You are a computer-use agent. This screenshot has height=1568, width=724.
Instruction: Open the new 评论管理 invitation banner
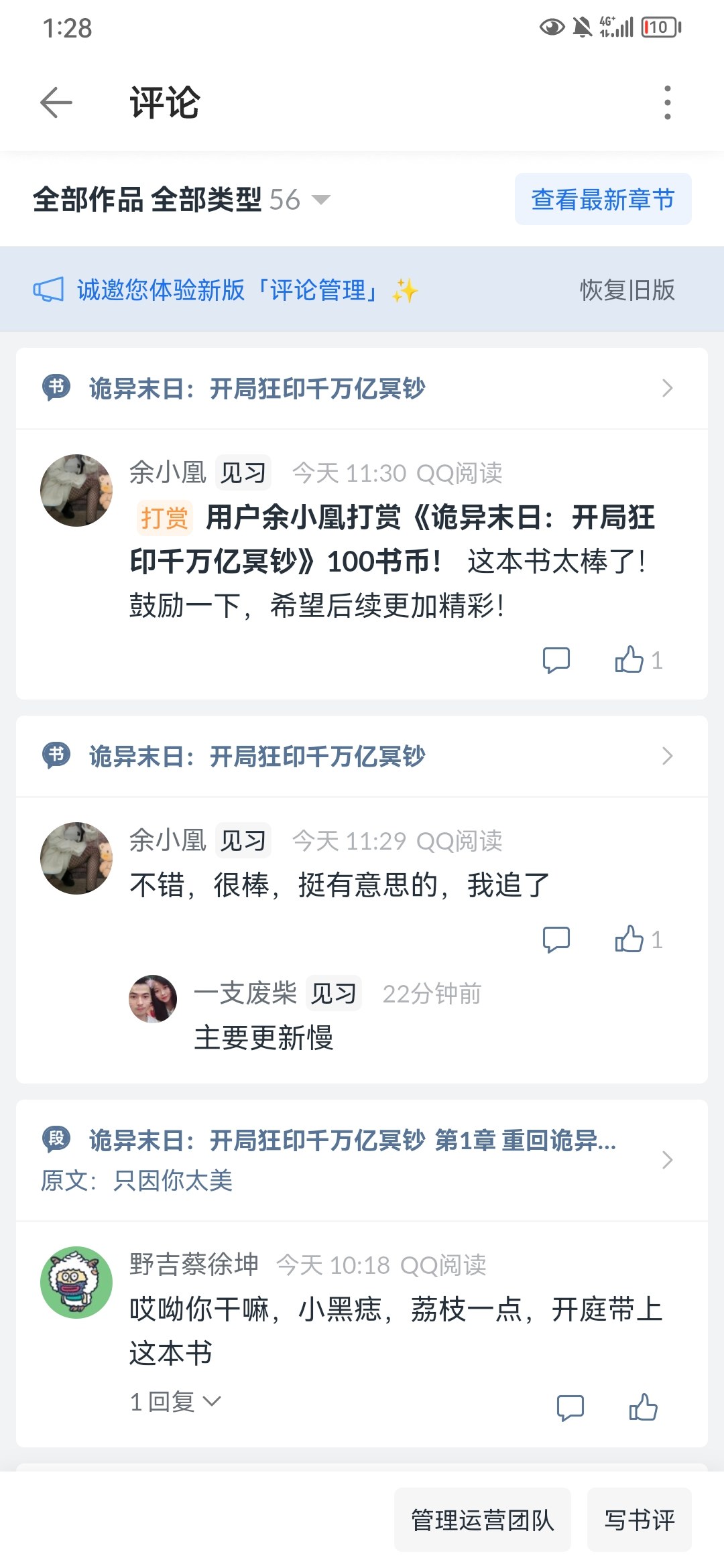(228, 290)
